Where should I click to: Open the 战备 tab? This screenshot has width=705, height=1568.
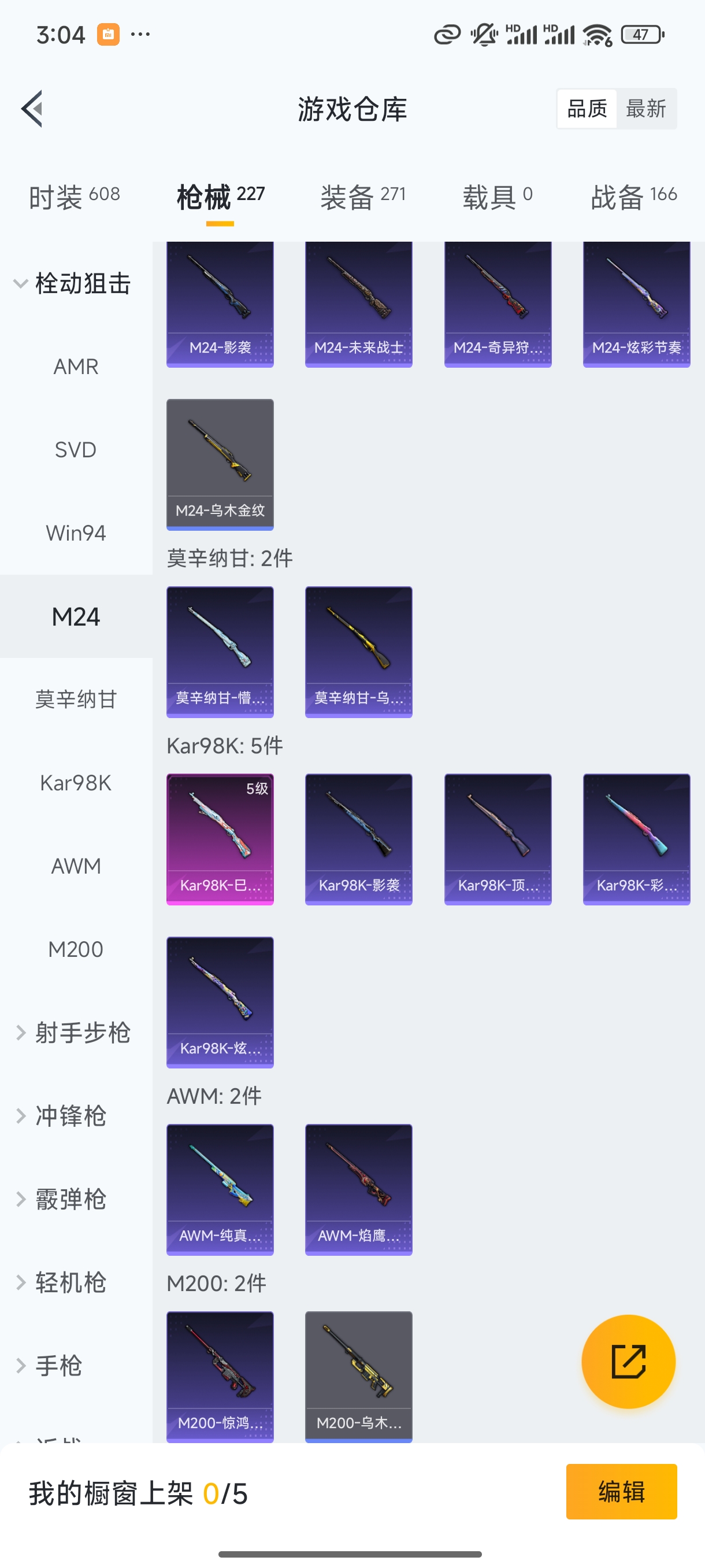pyautogui.click(x=633, y=197)
